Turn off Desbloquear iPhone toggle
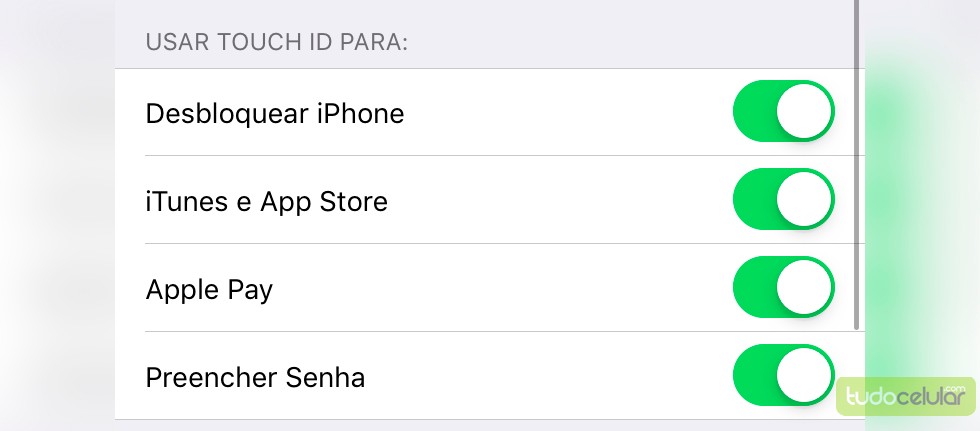980x431 pixels. coord(784,111)
